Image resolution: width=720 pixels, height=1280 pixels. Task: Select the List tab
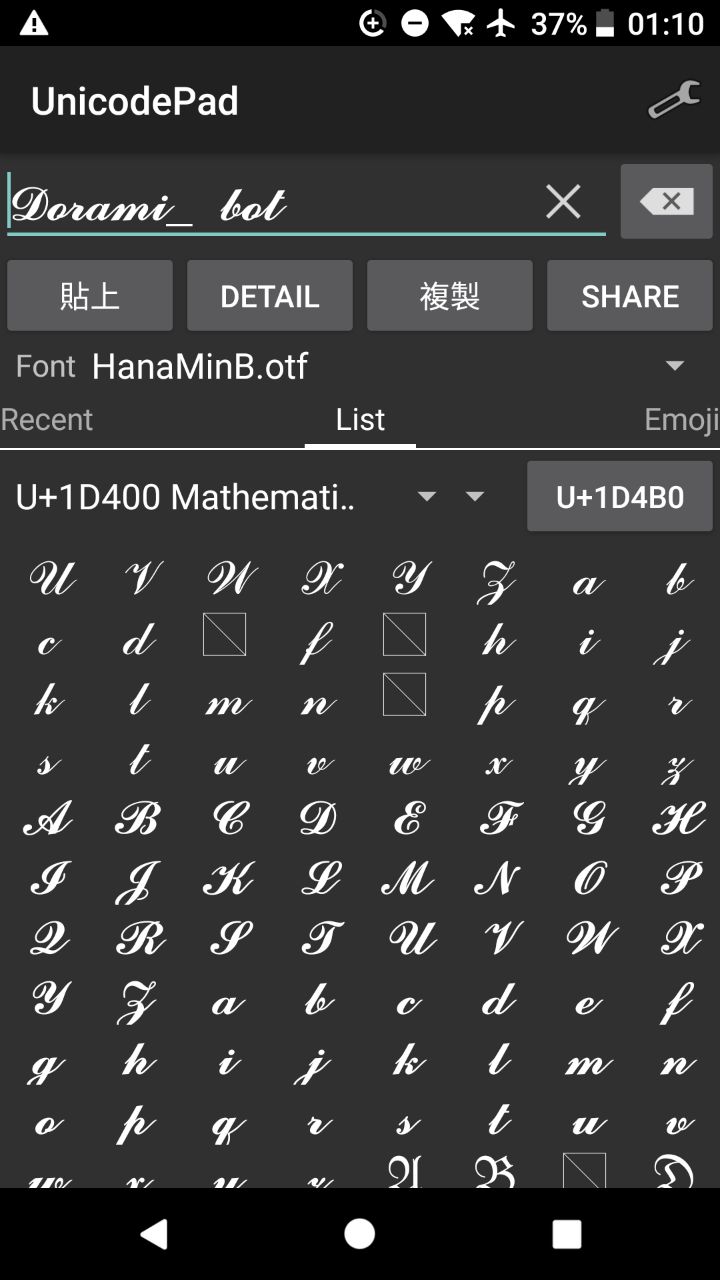(x=360, y=420)
